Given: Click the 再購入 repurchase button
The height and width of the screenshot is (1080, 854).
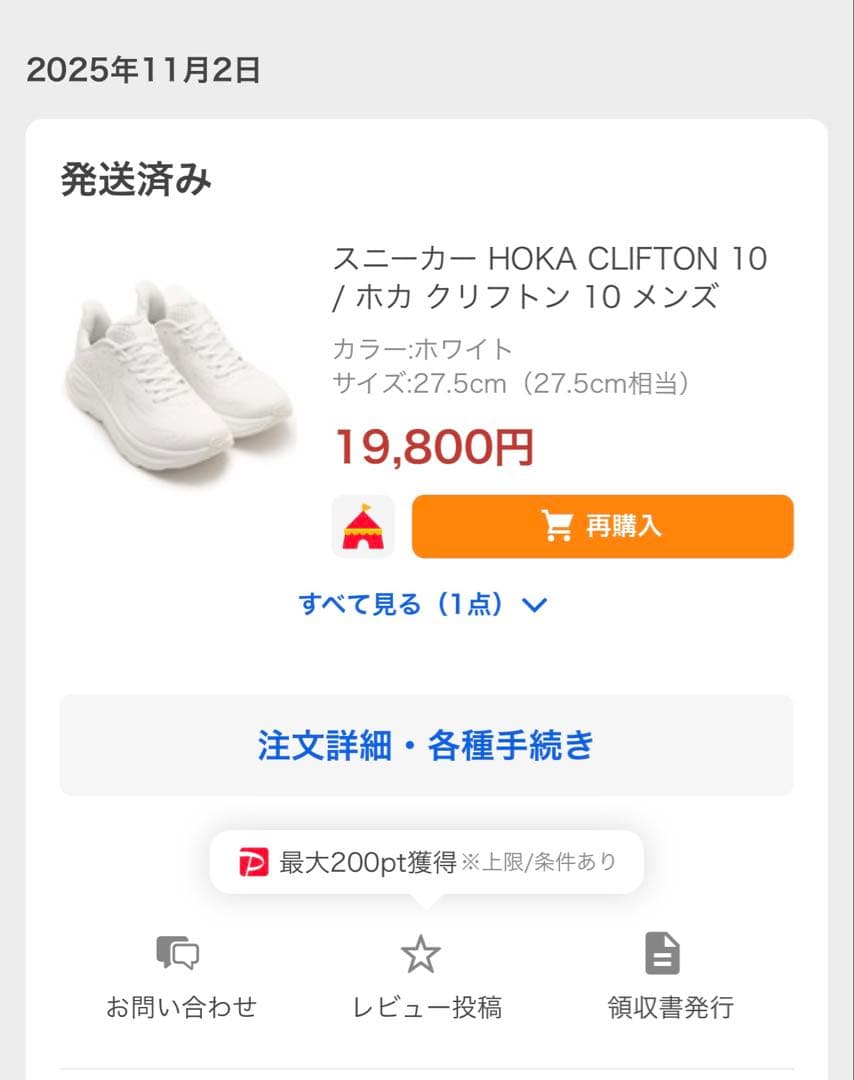Looking at the screenshot, I should pos(601,526).
